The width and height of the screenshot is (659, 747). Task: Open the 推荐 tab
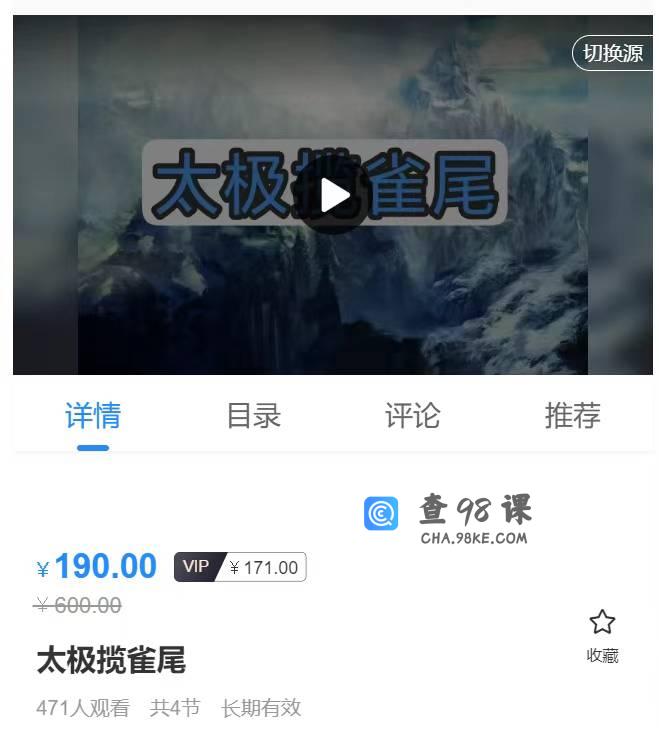point(572,416)
